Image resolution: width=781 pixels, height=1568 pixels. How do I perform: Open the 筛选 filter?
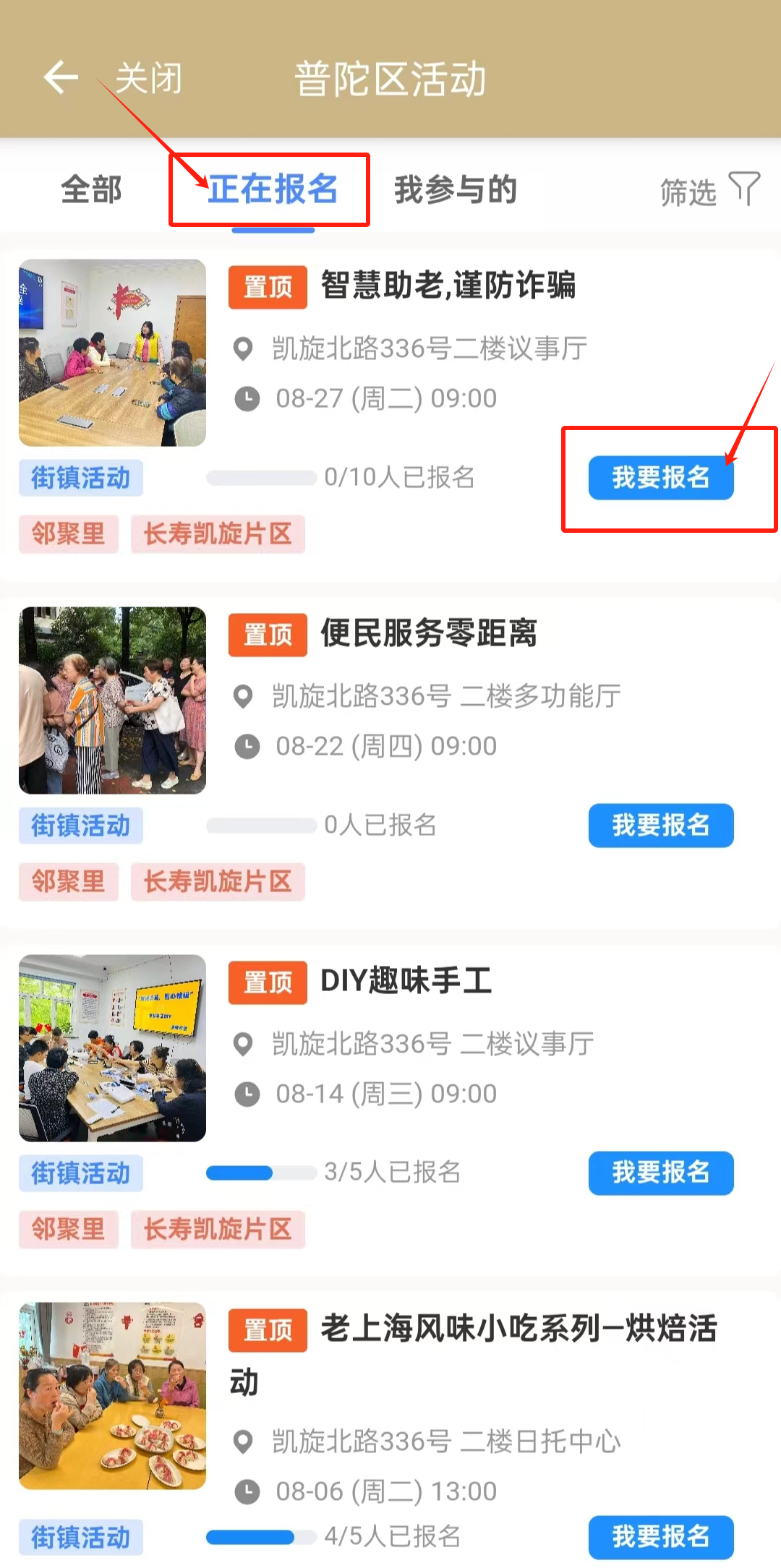(709, 191)
